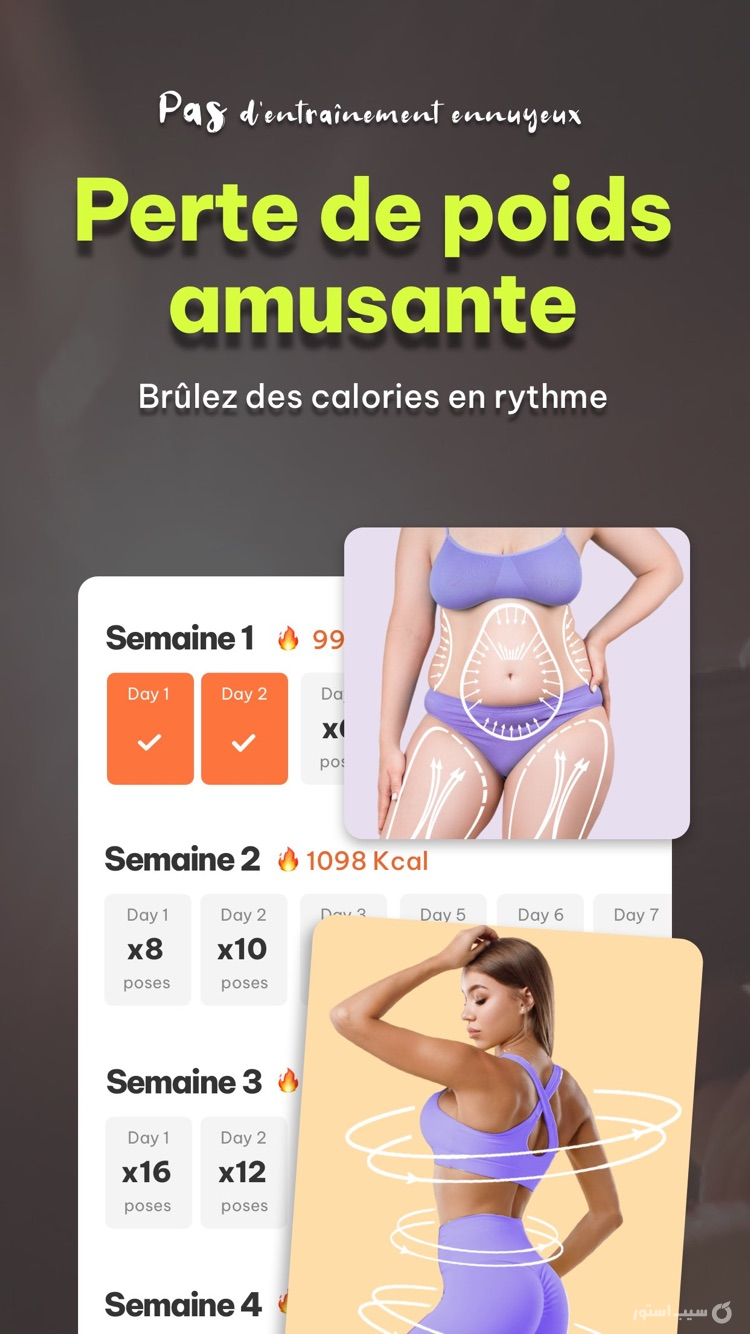
Task: Click the checkmark on the Day 2 card
Action: tap(244, 741)
